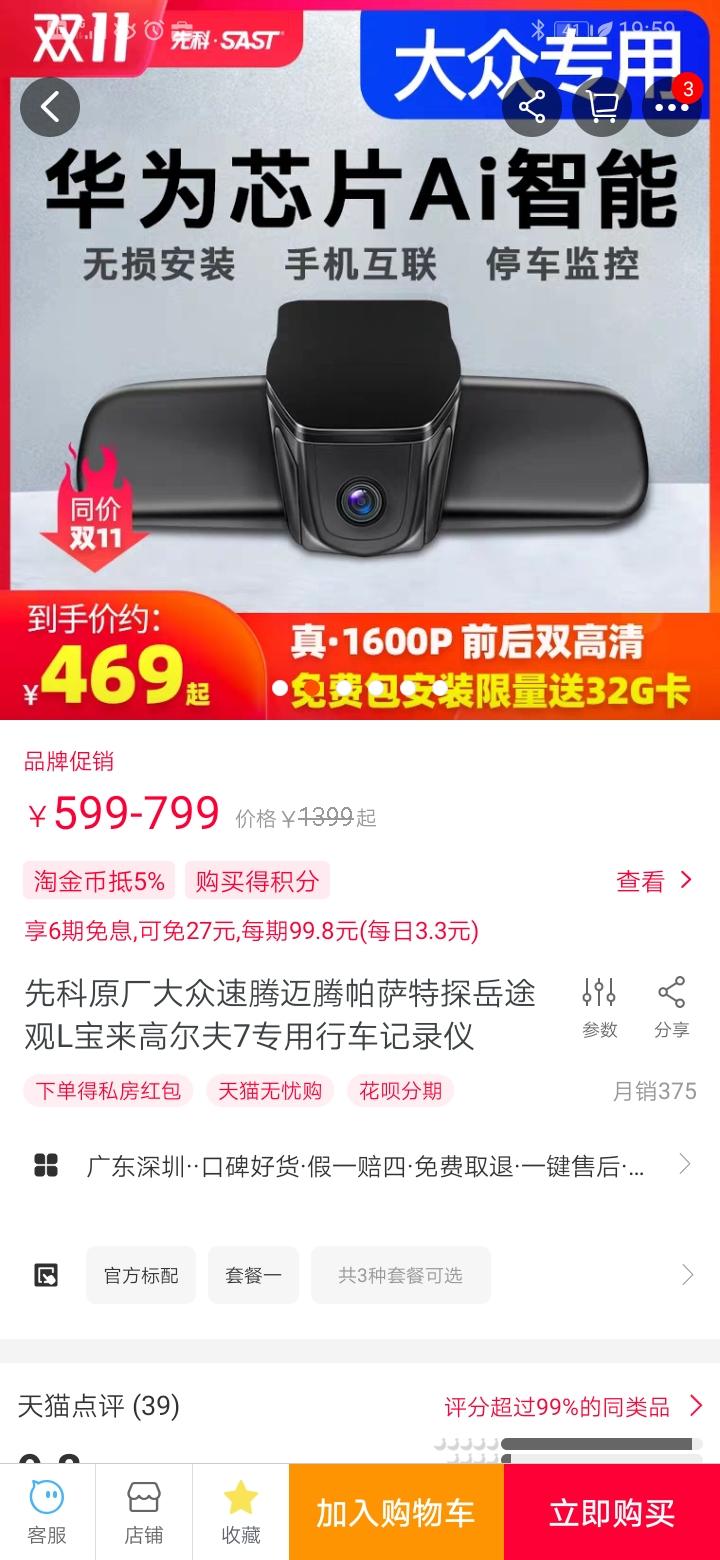Viewport: 720px width, 1560px height.
Task: Tap the 淘金币抵5% chip
Action: (99, 881)
